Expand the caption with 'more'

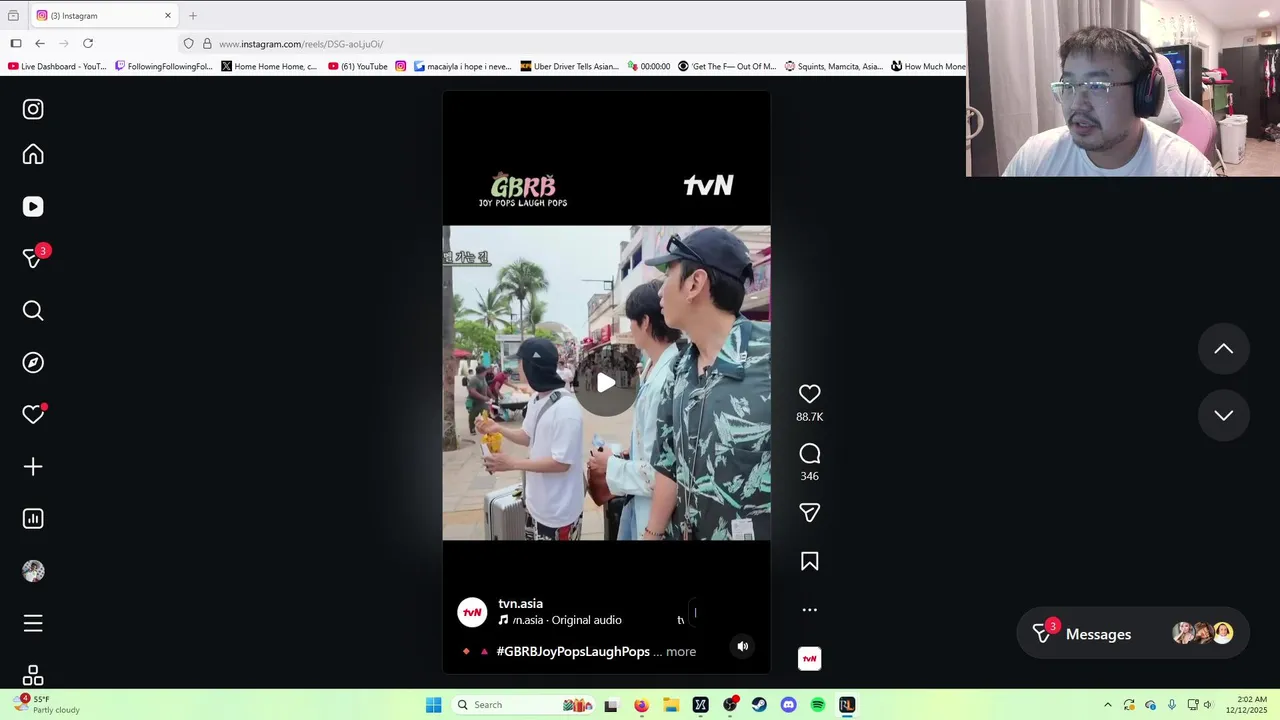coord(680,652)
